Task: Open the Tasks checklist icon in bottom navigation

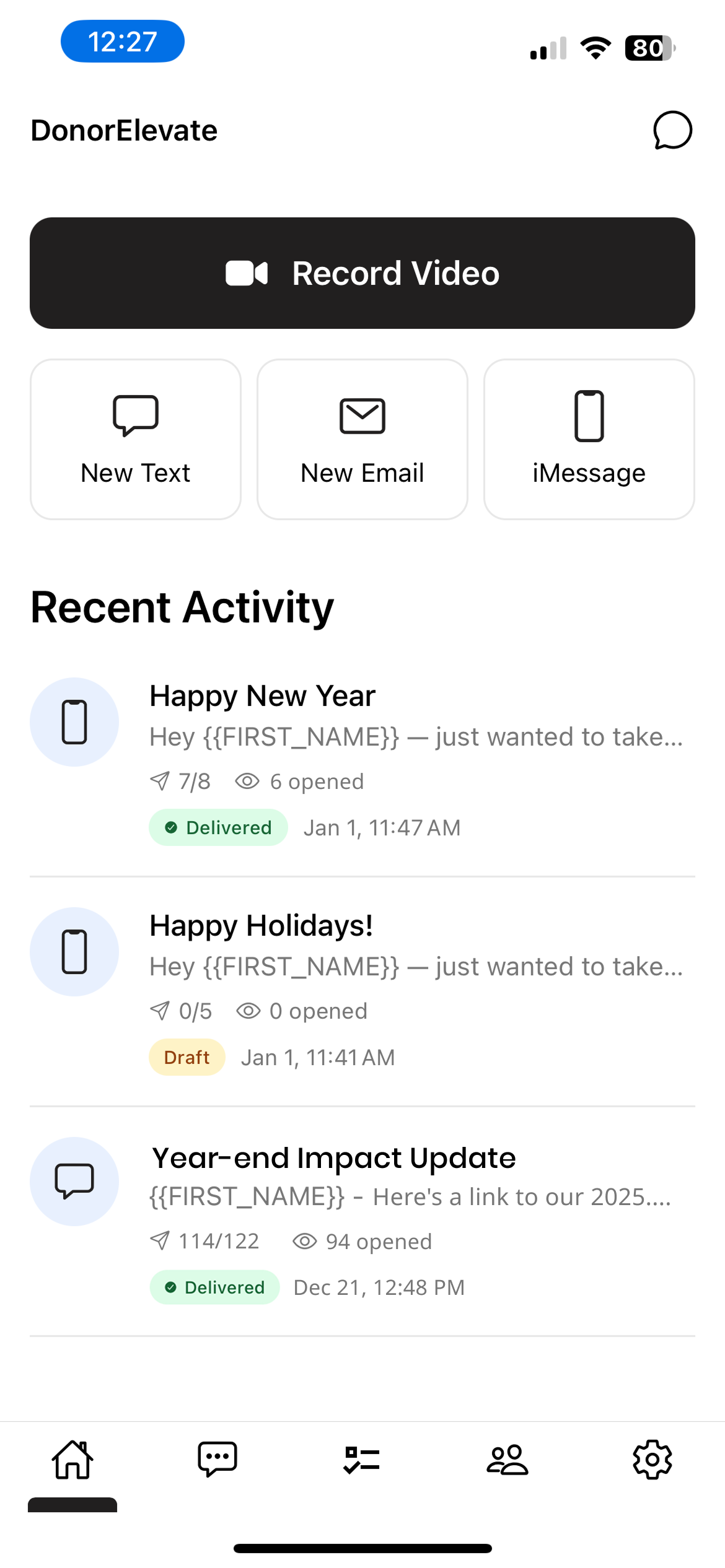Action: pyautogui.click(x=362, y=1460)
